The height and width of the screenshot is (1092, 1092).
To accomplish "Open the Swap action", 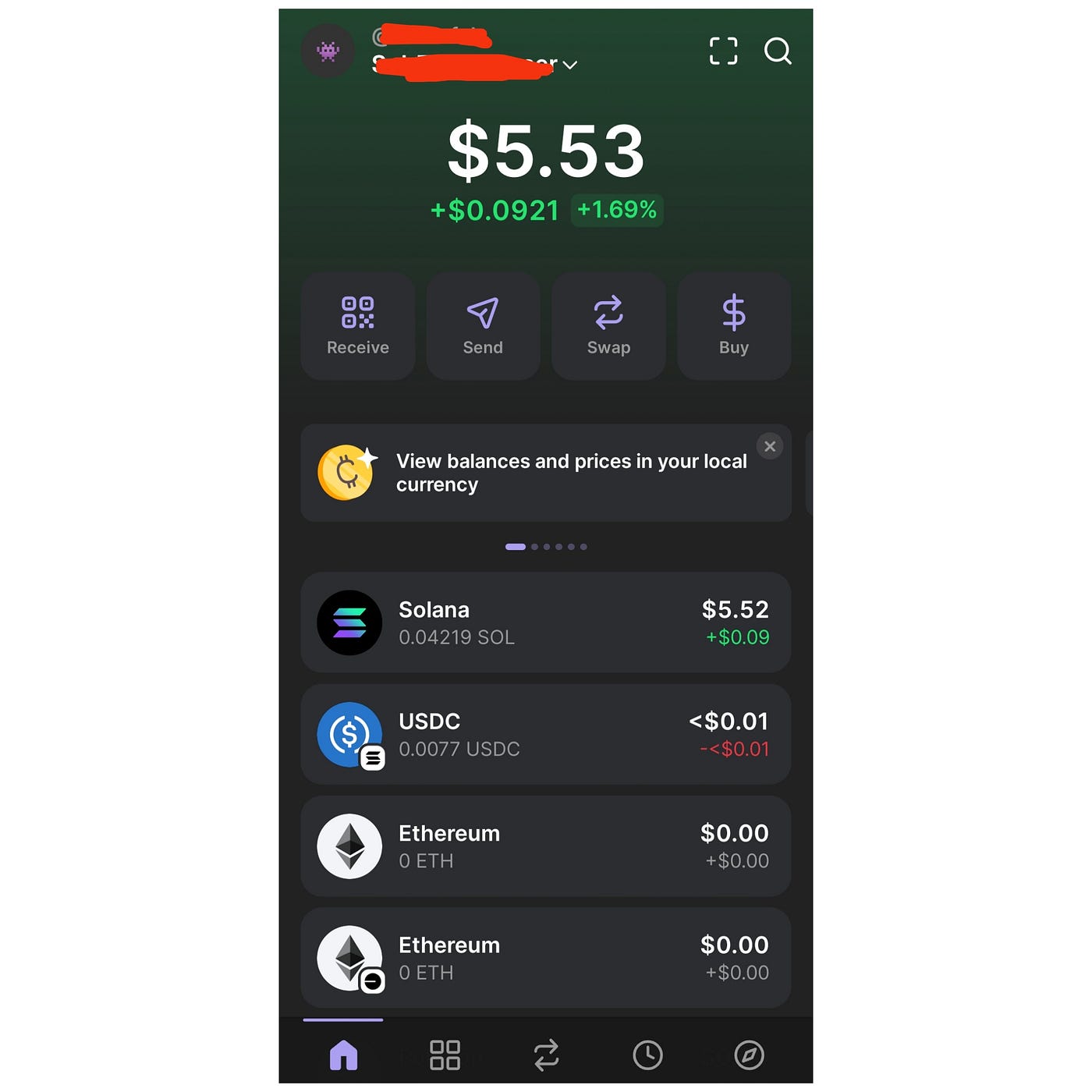I will [608, 326].
